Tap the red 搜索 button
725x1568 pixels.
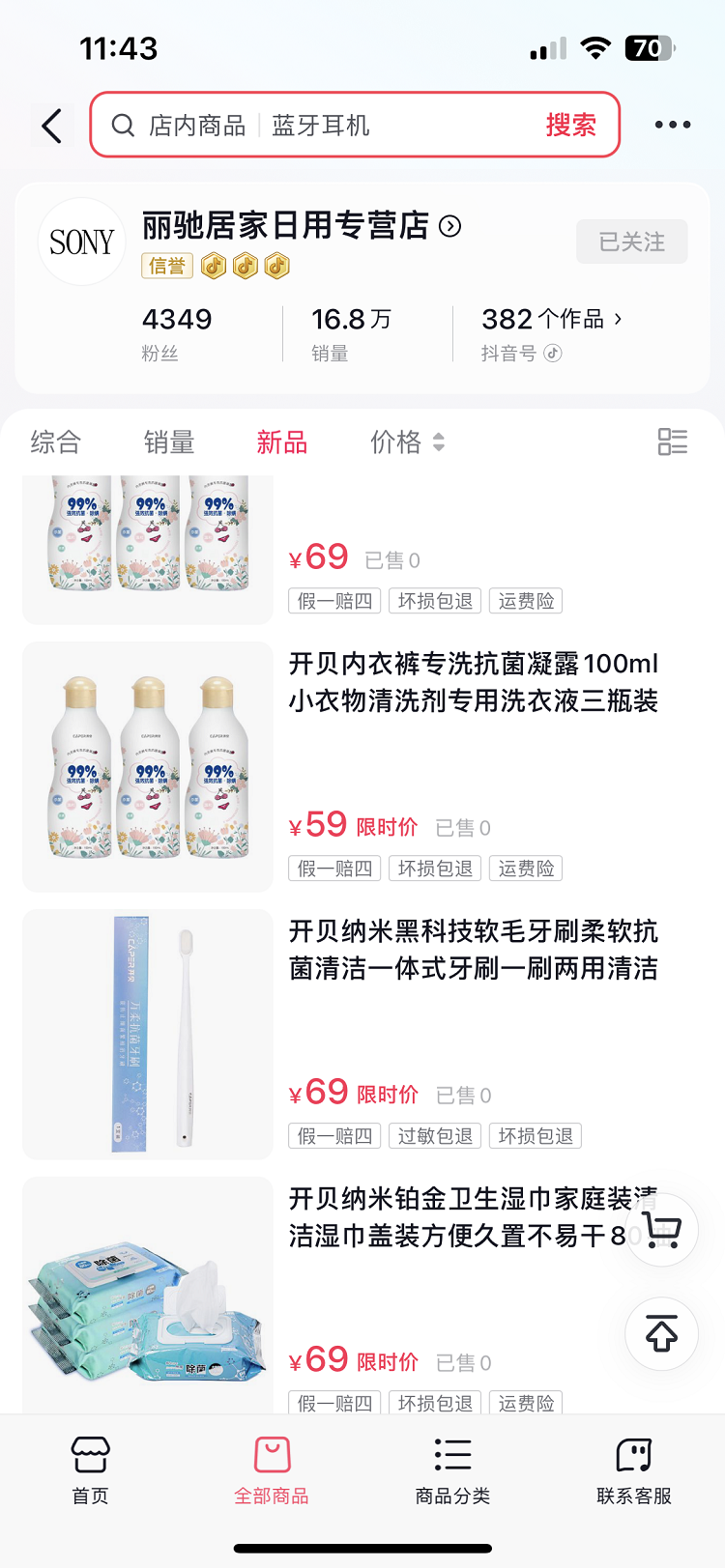tap(570, 126)
